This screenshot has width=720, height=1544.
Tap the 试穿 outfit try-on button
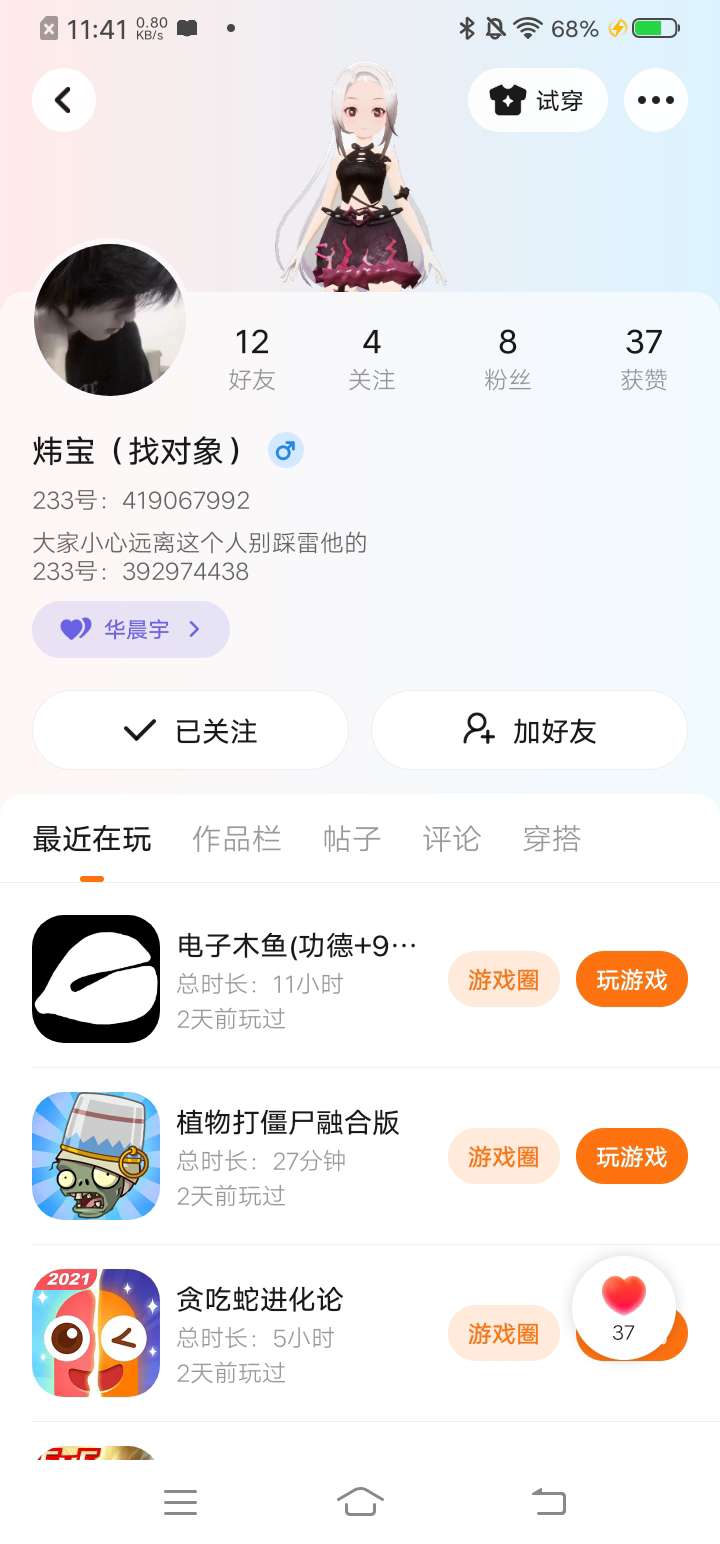pos(538,100)
